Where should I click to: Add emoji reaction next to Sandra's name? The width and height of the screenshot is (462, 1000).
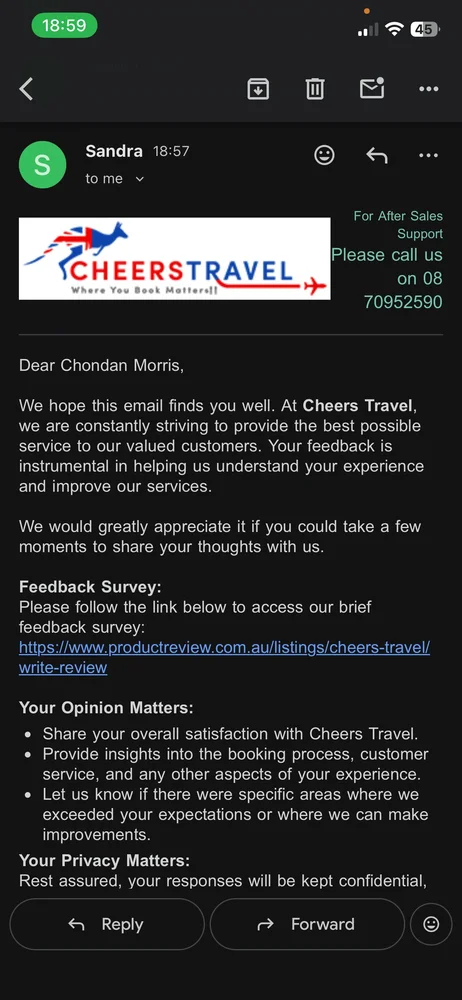click(324, 155)
